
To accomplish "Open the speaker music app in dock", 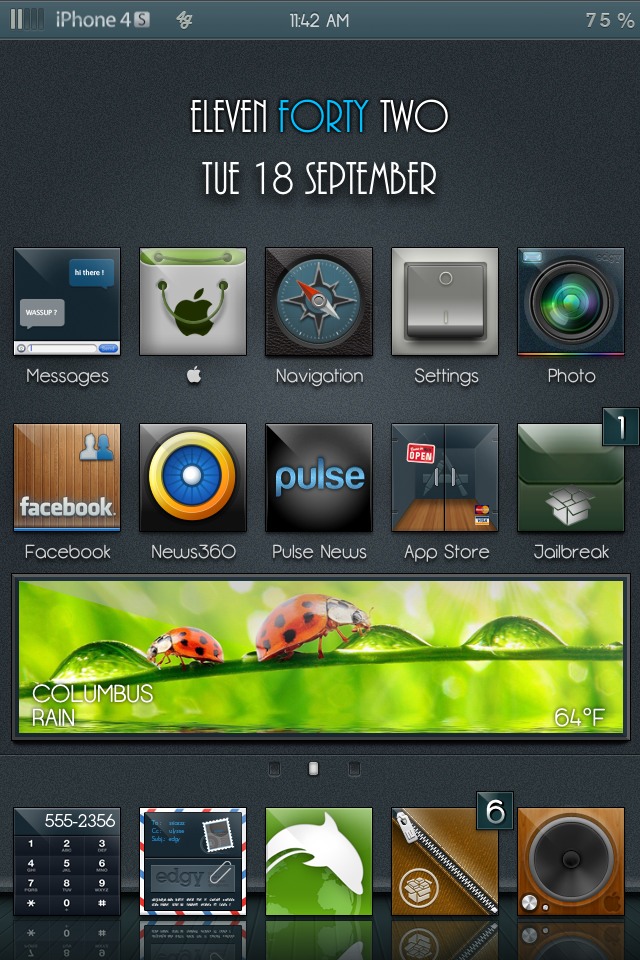I will (571, 862).
